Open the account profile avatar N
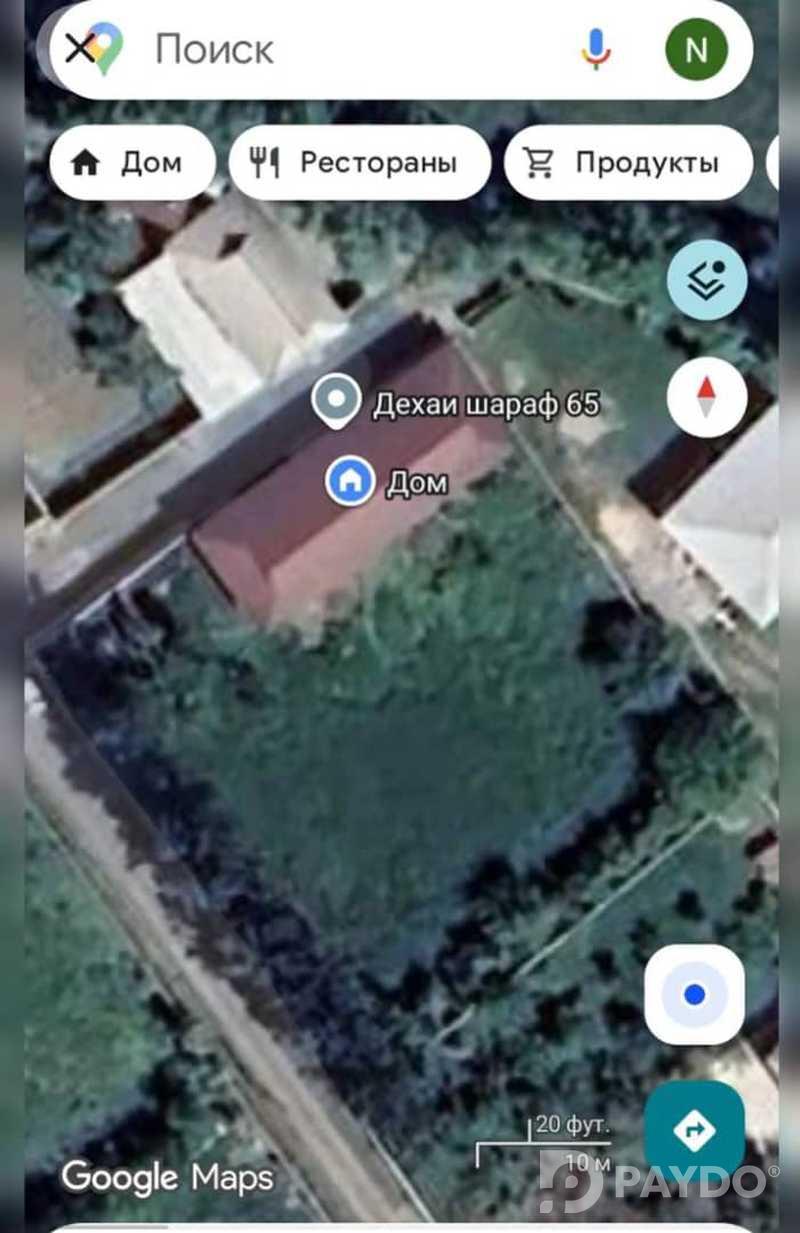Image resolution: width=800 pixels, height=1233 pixels. point(696,49)
